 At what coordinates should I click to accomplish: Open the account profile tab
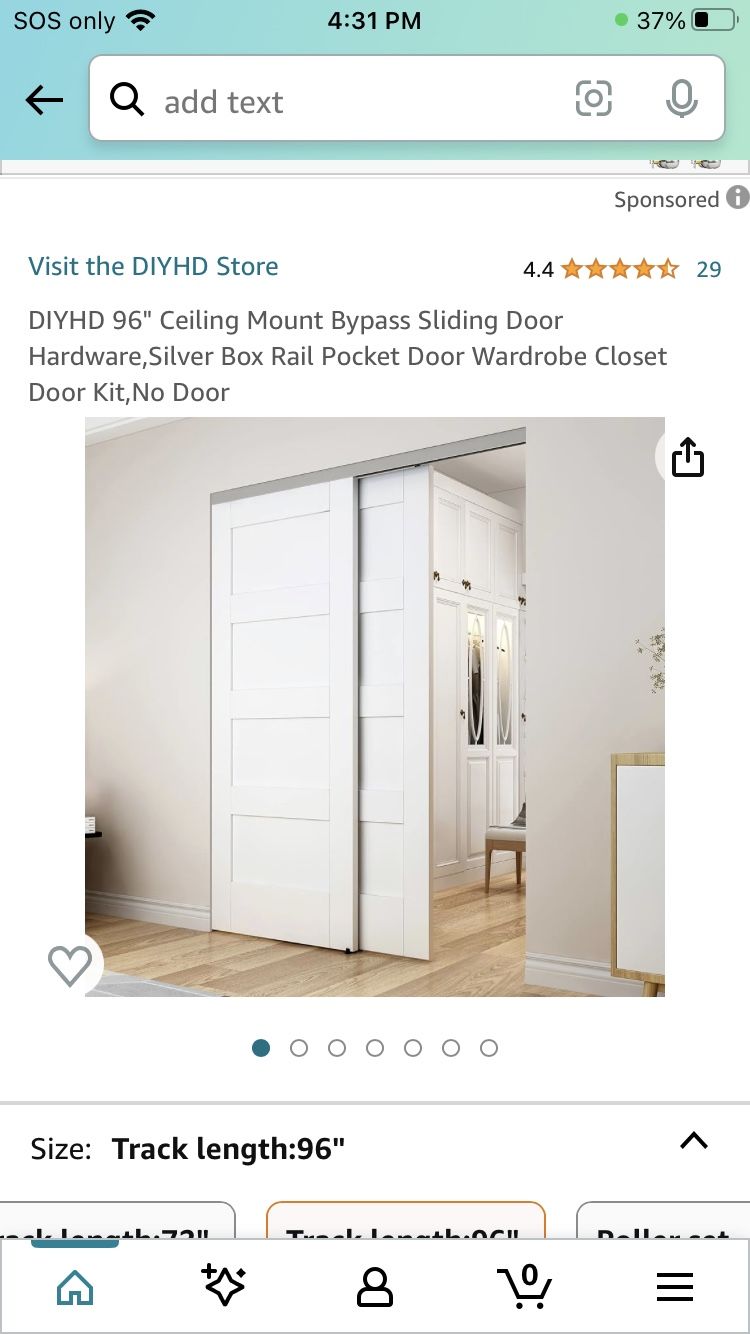click(x=375, y=1287)
